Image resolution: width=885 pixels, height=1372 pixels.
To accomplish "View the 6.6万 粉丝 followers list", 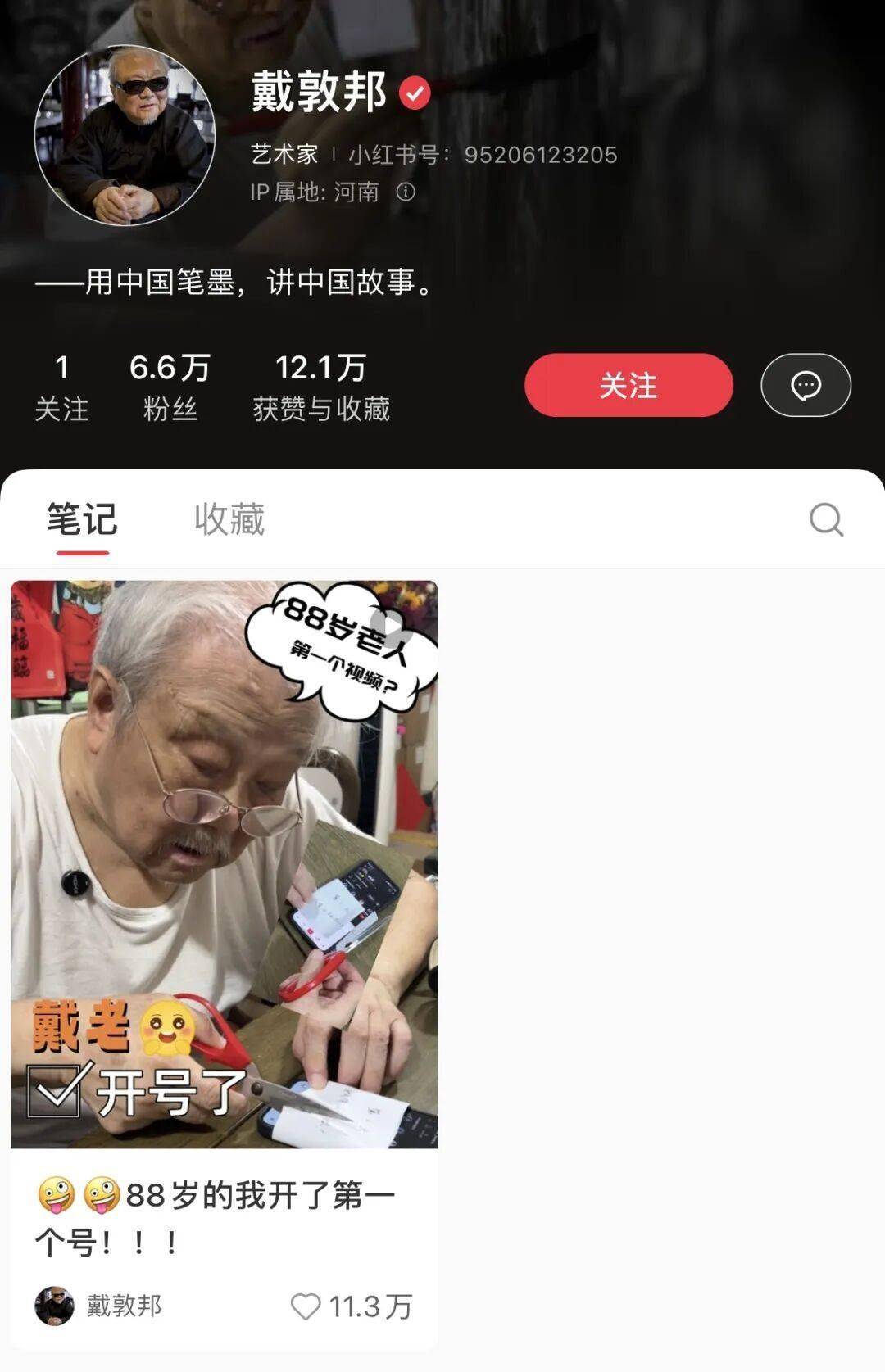I will point(170,387).
